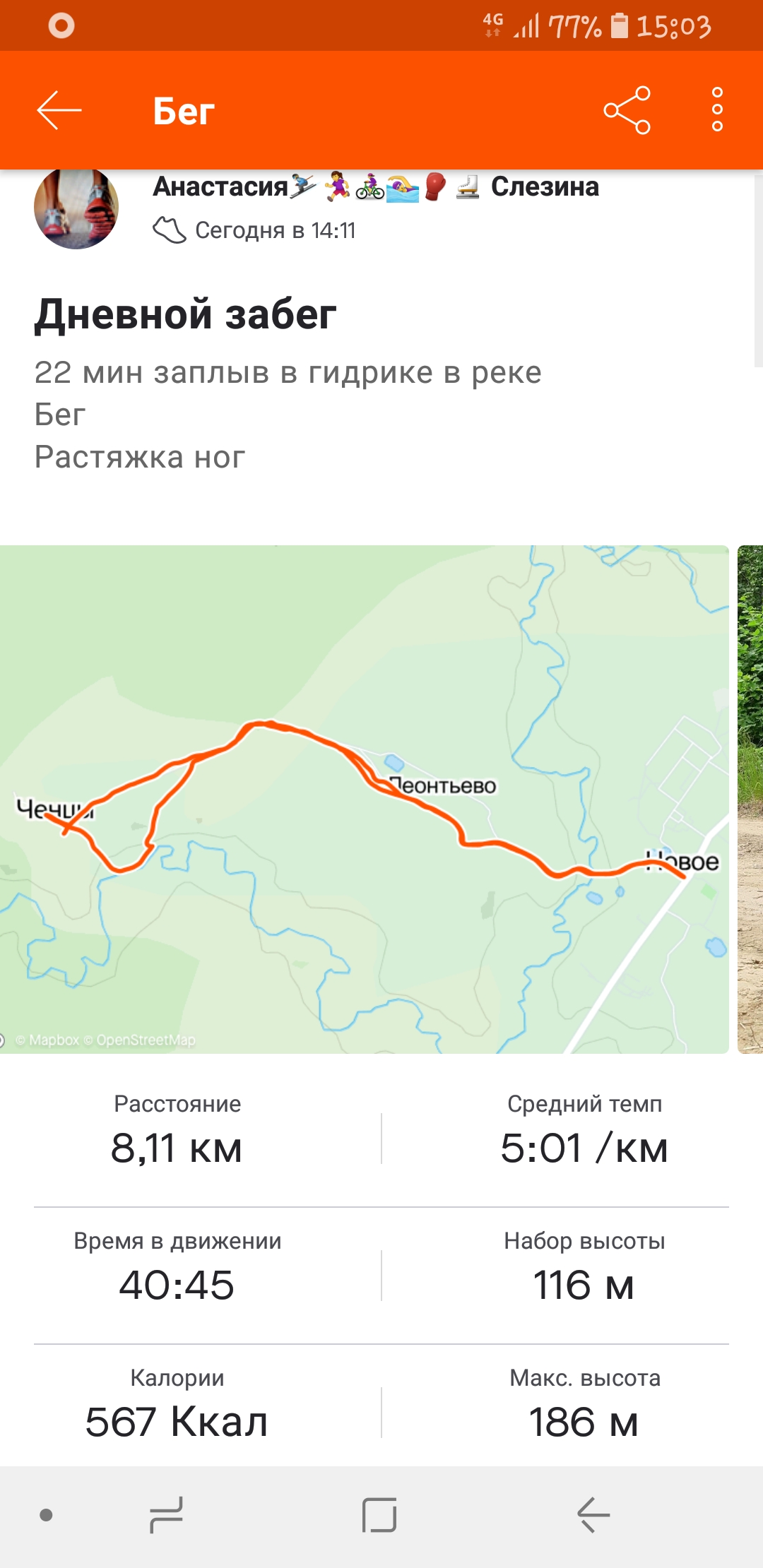The image size is (763, 1568).
Task: Open recent apps in the navigation bar
Action: 167,1515
